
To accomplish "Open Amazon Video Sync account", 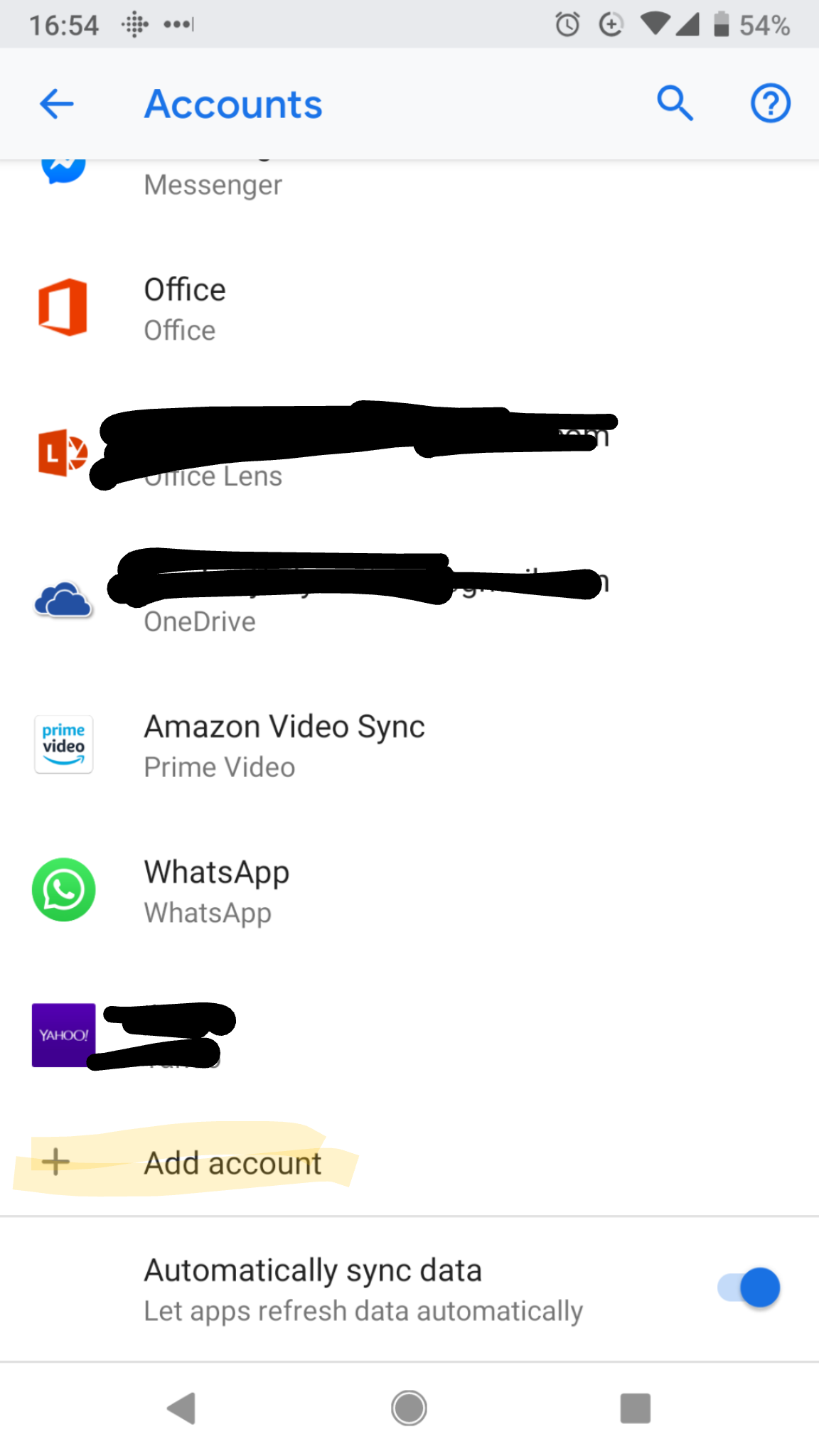I will click(x=284, y=743).
